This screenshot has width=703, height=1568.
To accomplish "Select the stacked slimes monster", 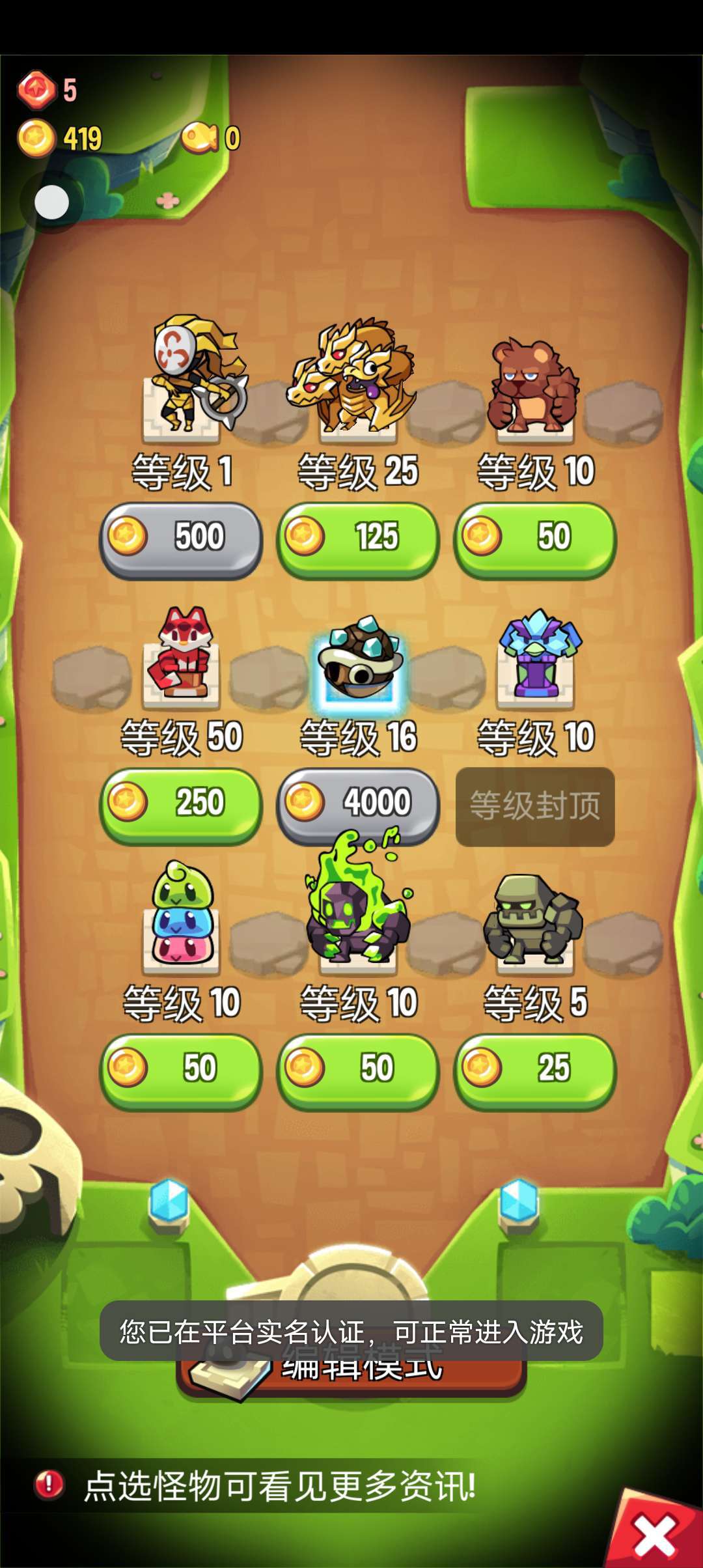I will (181, 915).
